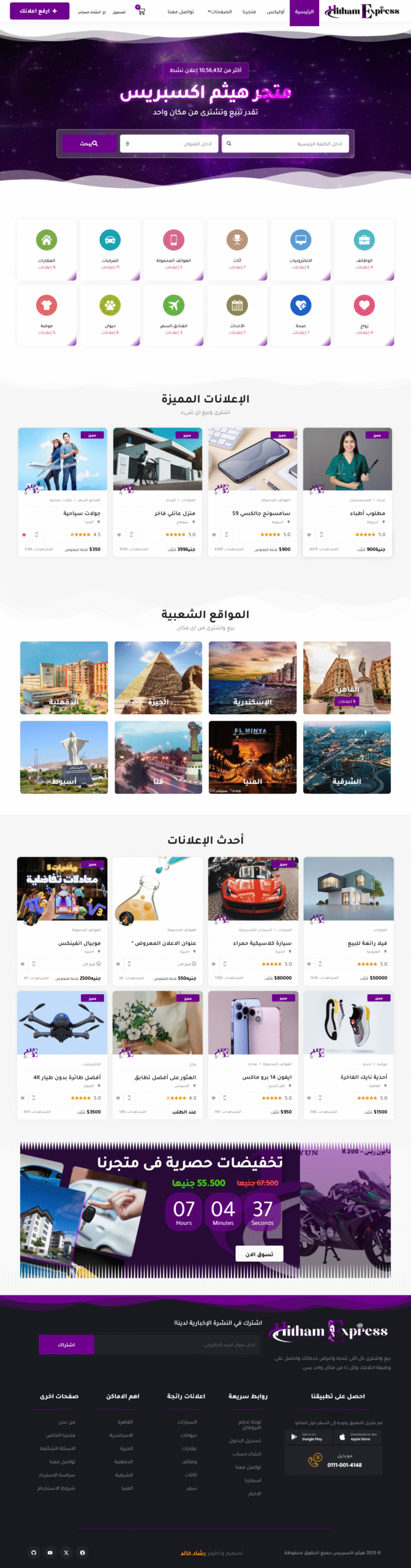Open the تواصل معنا nav link
411x1568 pixels.
181,12
